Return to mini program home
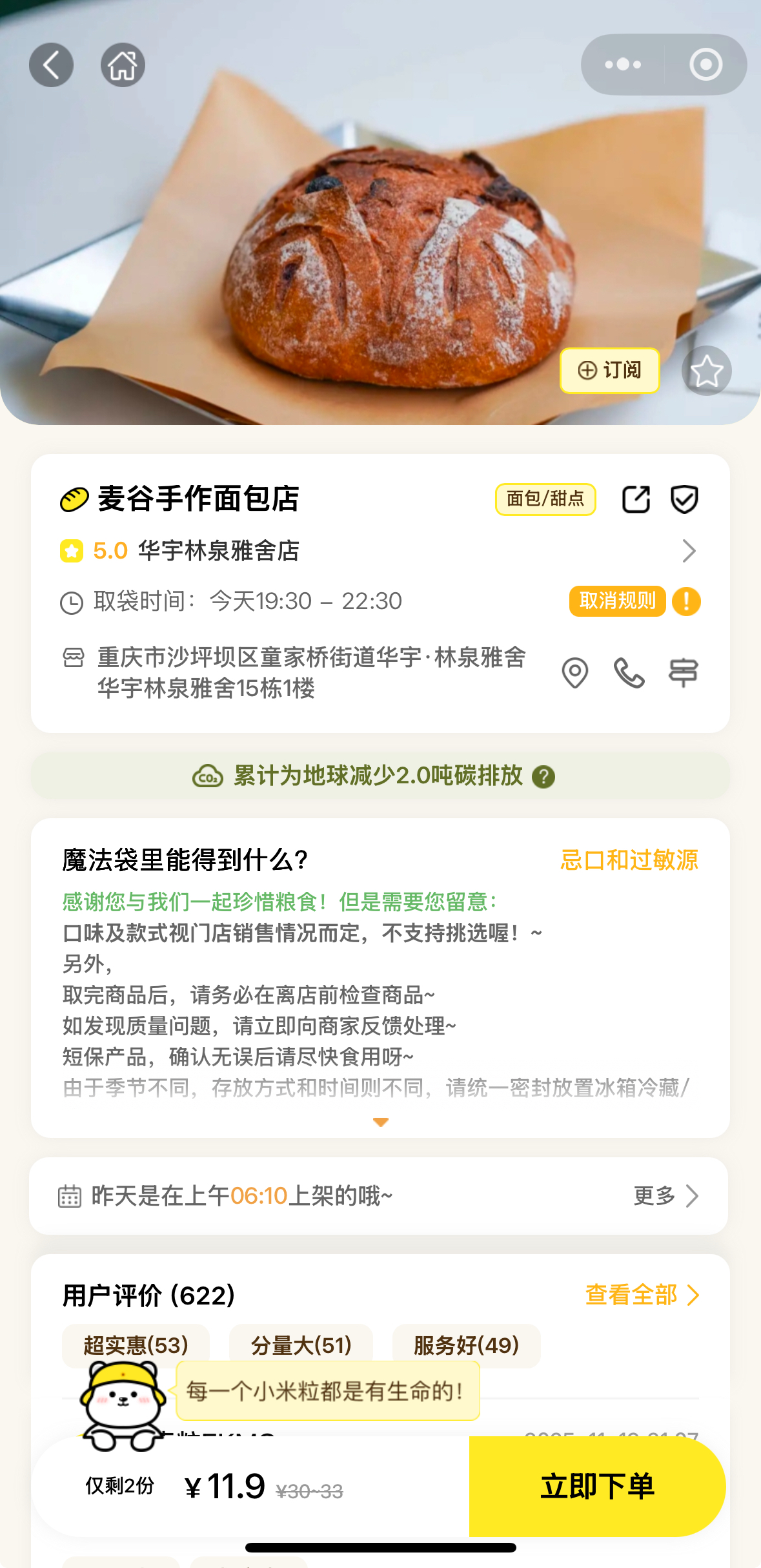 click(123, 65)
